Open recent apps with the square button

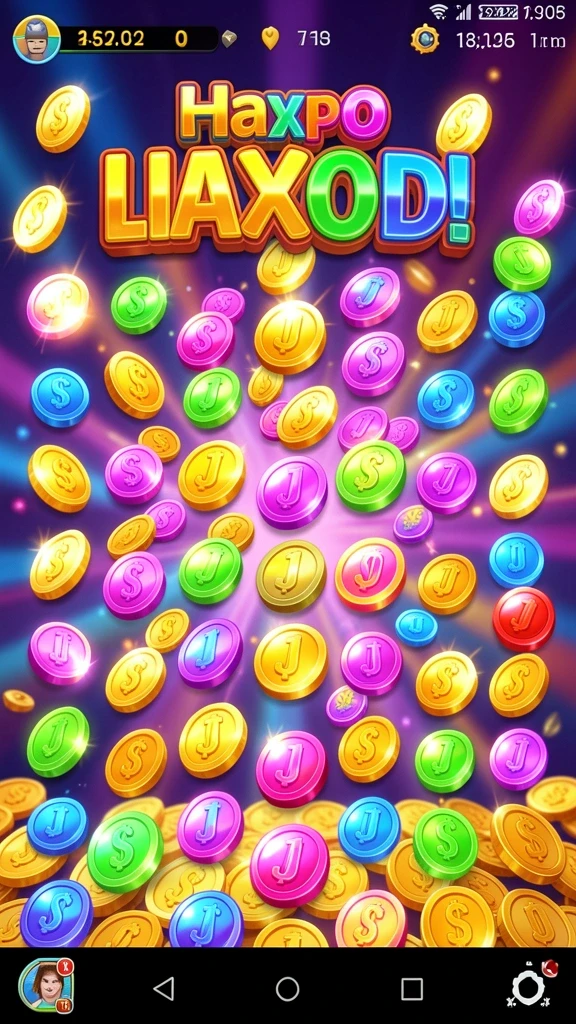click(411, 989)
